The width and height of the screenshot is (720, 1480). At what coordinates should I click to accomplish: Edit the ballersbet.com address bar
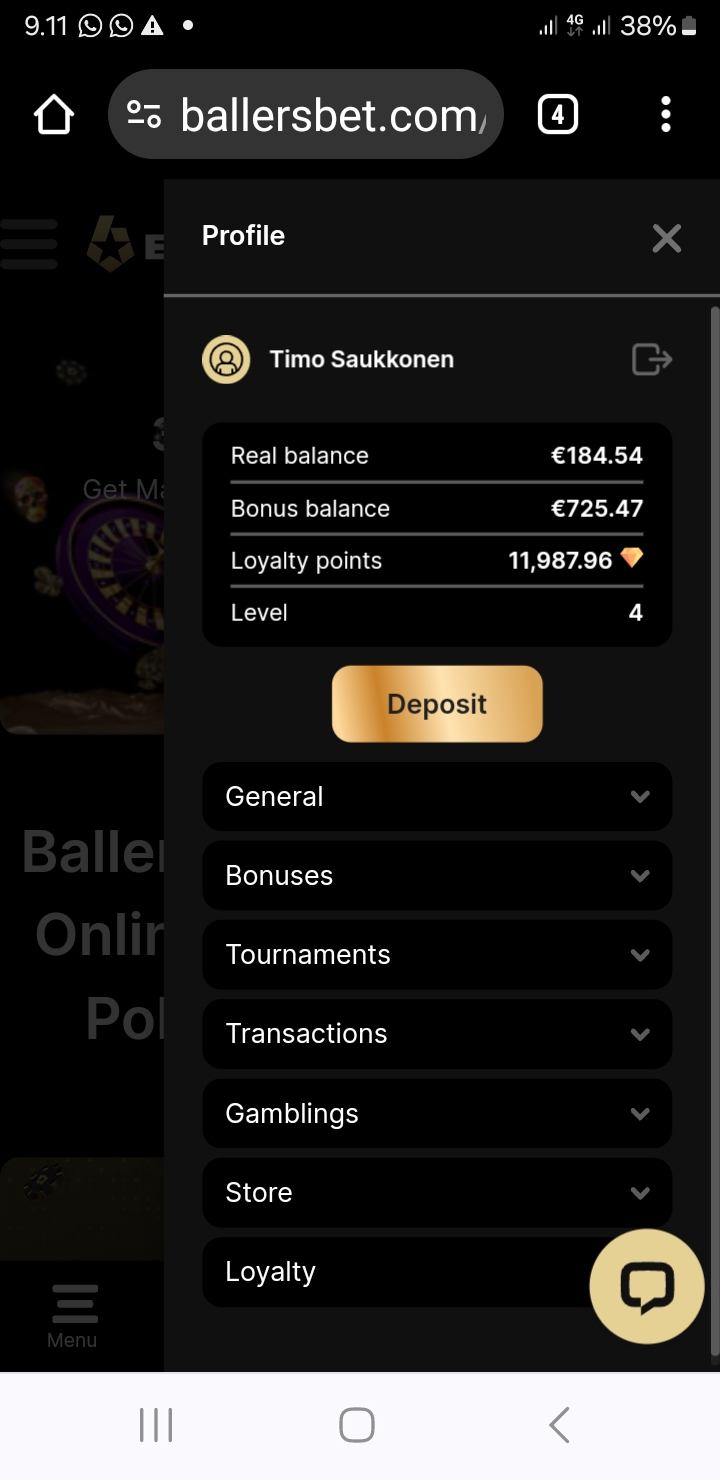point(330,116)
